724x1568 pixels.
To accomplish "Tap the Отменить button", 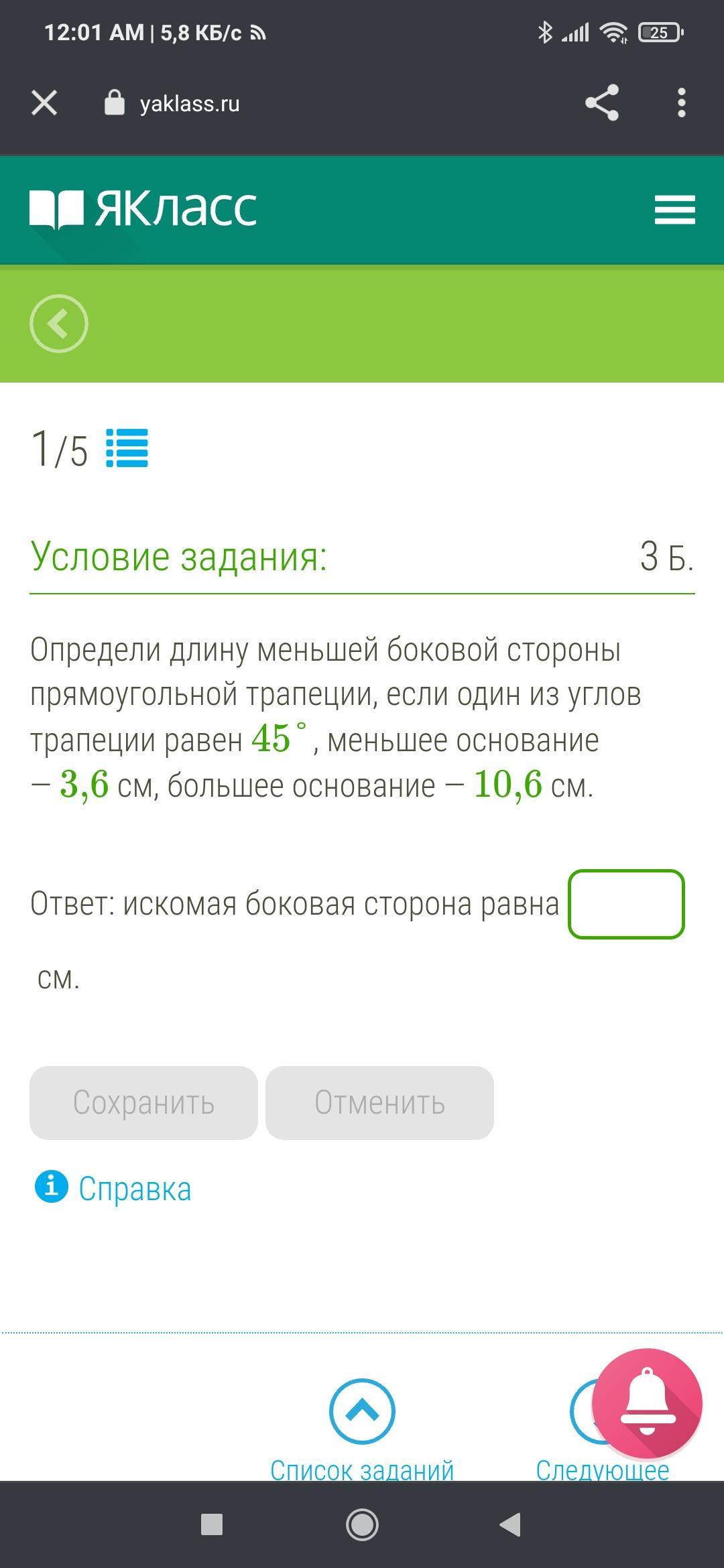I will [379, 1102].
